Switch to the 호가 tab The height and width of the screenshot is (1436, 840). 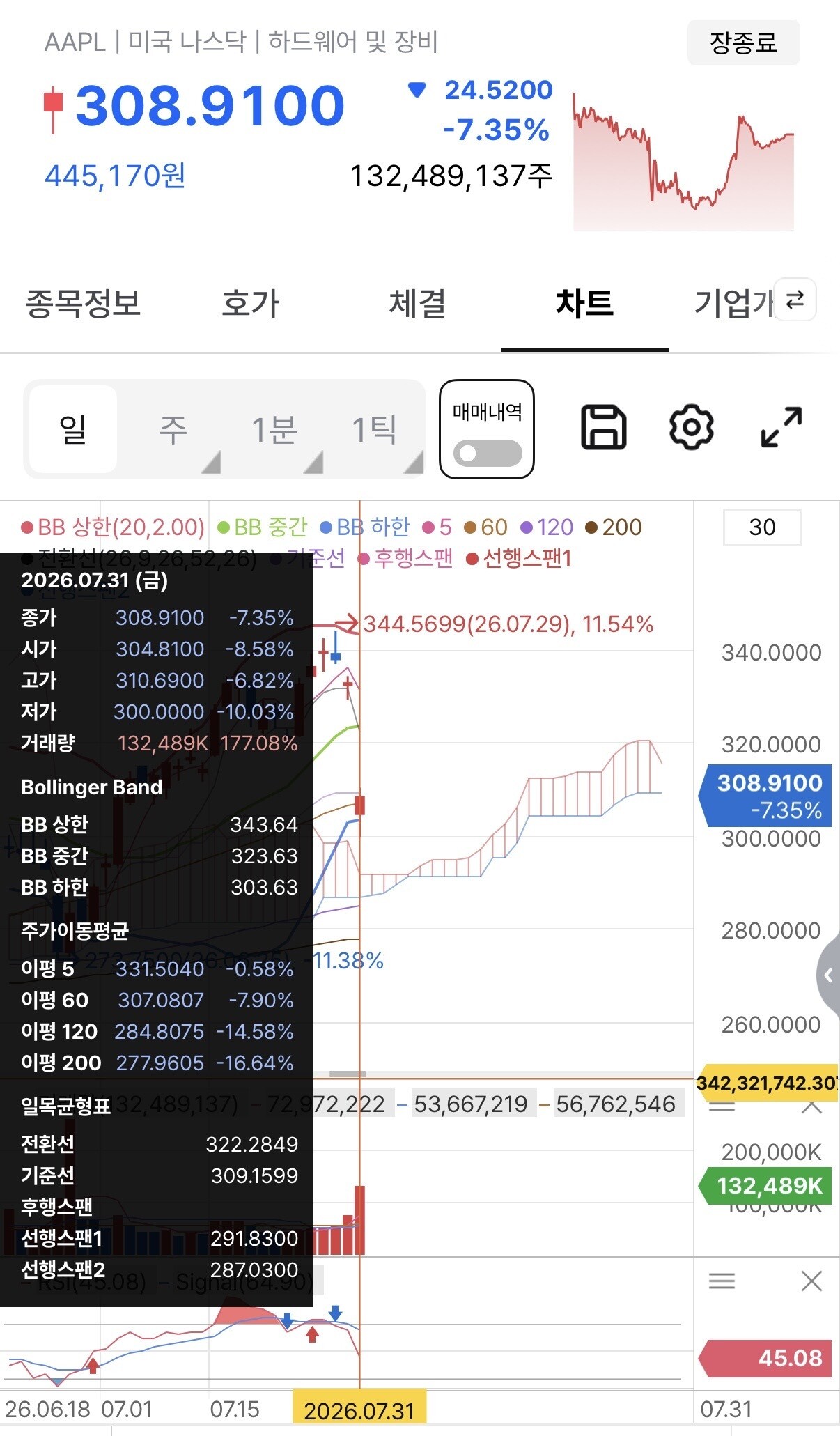251,304
